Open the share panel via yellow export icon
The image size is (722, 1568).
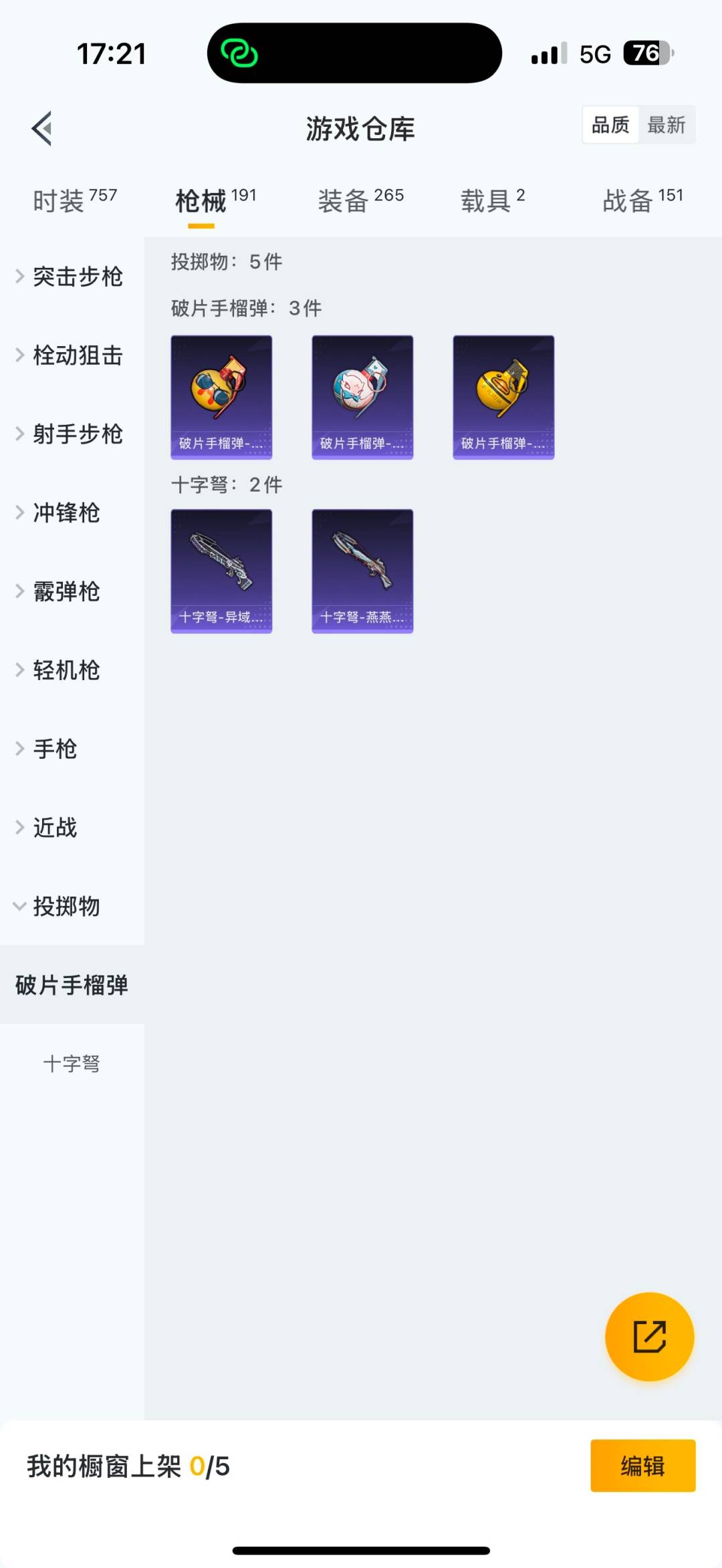coord(649,1336)
